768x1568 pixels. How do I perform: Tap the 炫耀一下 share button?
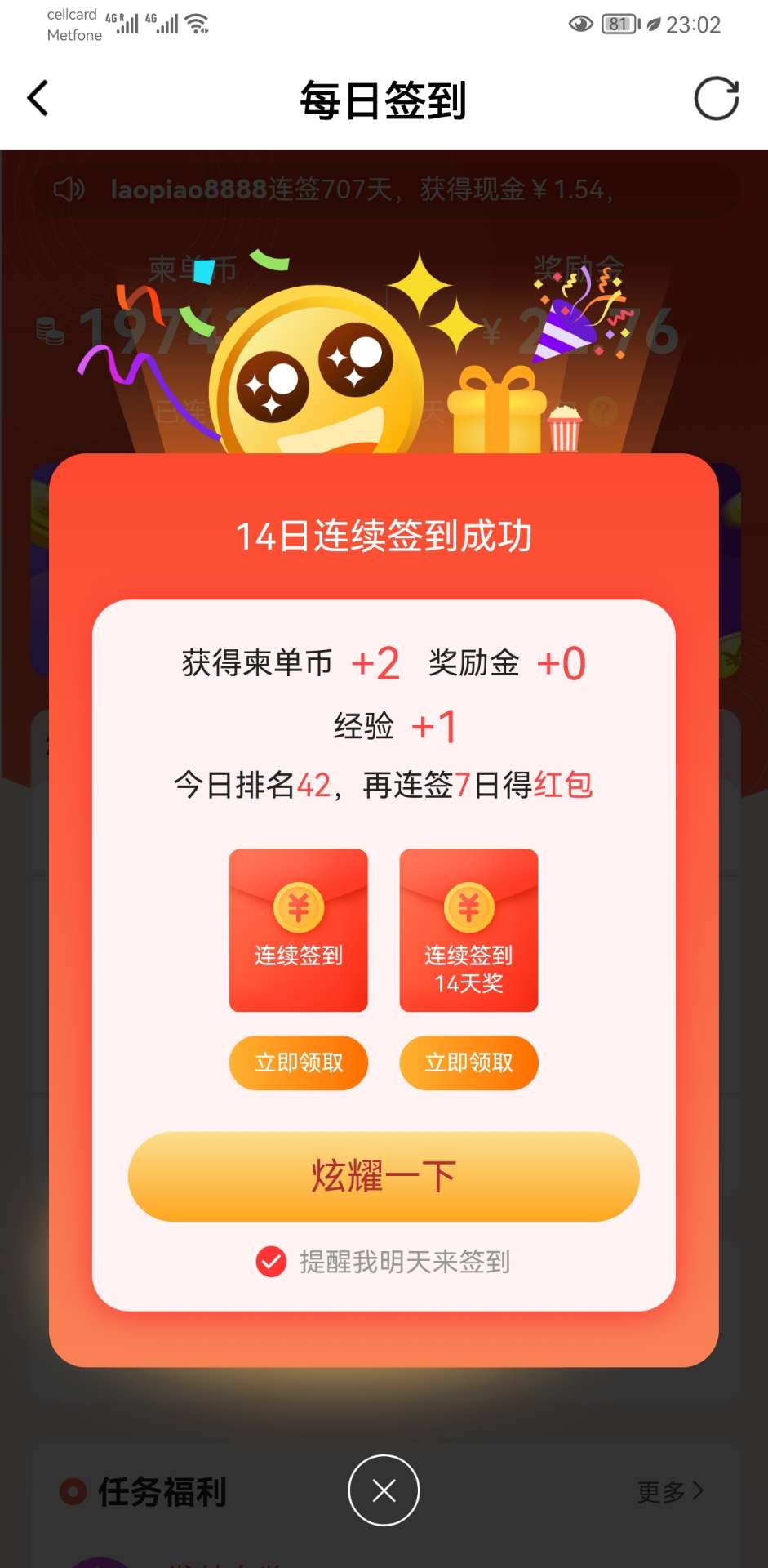tap(384, 1176)
